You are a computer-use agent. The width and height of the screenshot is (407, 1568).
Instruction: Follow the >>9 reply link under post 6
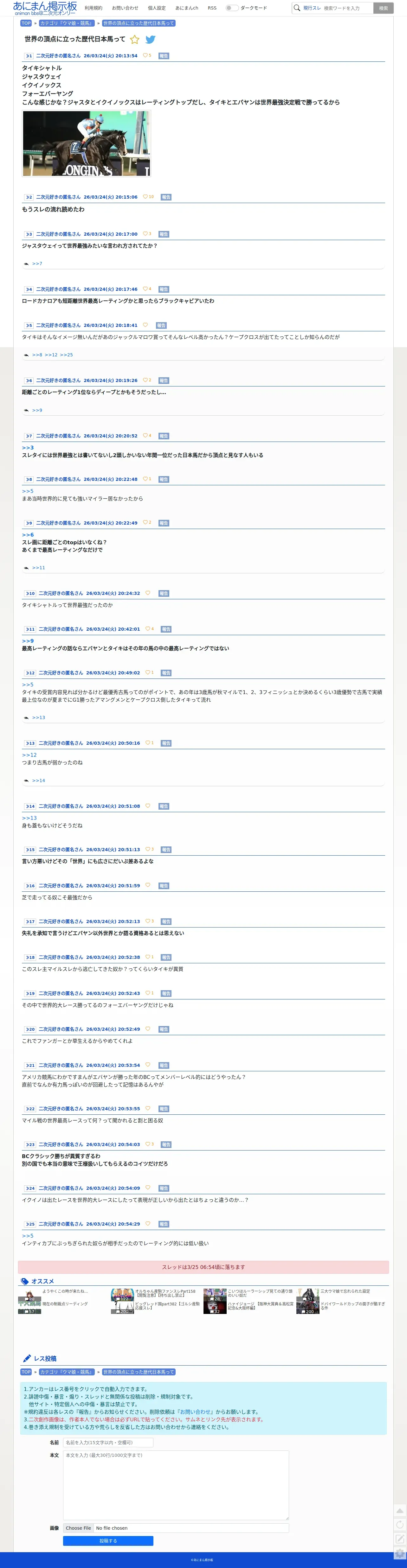click(37, 410)
